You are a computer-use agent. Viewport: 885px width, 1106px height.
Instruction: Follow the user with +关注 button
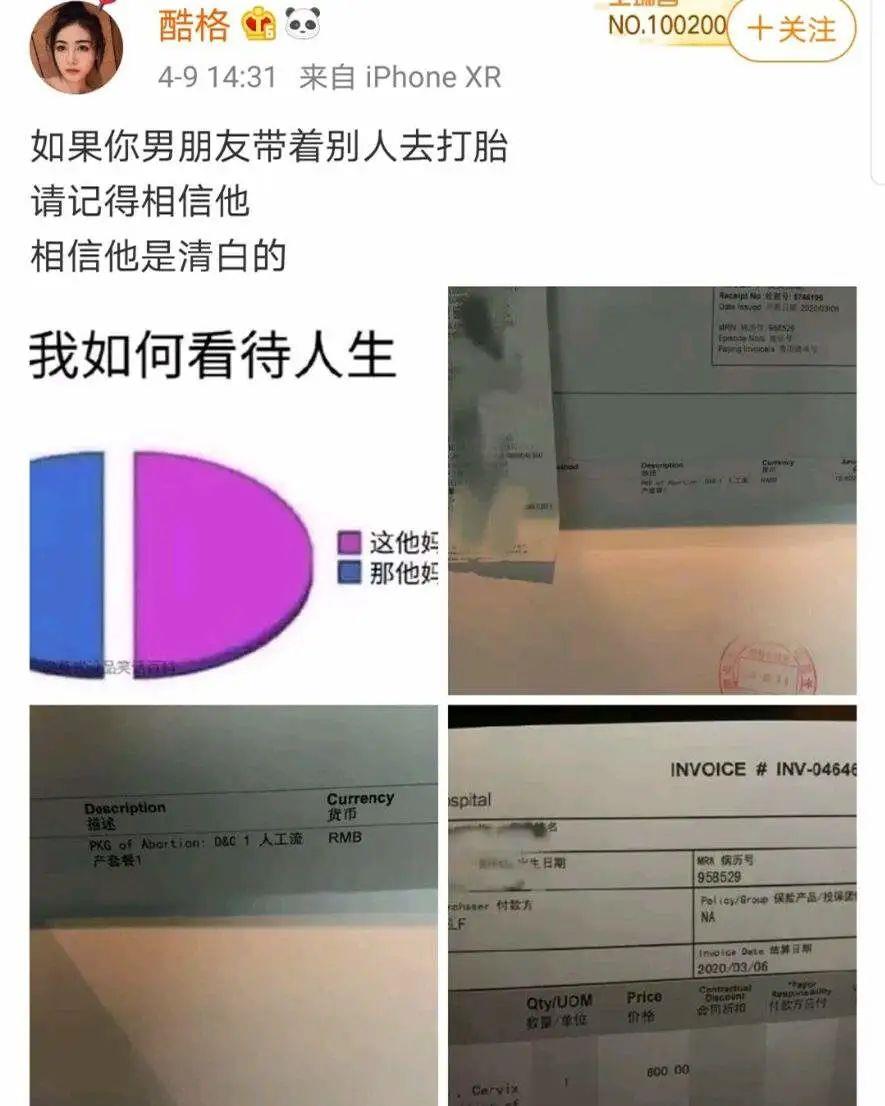(791, 28)
